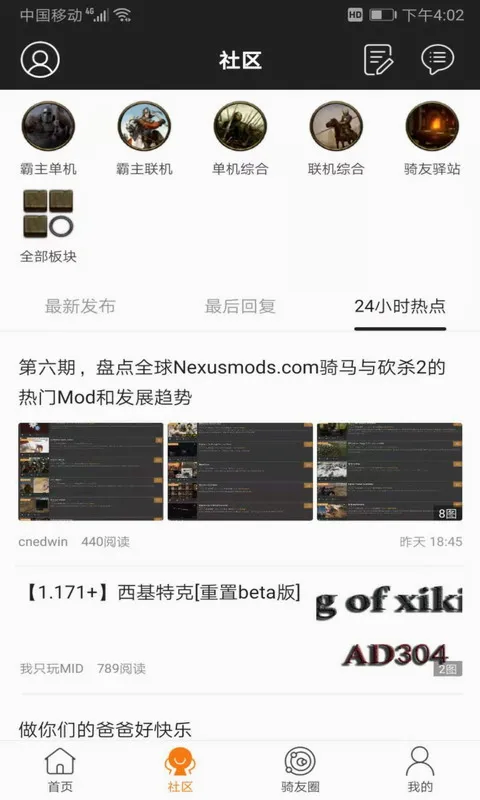Open the 霸主单机 board
This screenshot has height=800, width=480.
click(48, 139)
